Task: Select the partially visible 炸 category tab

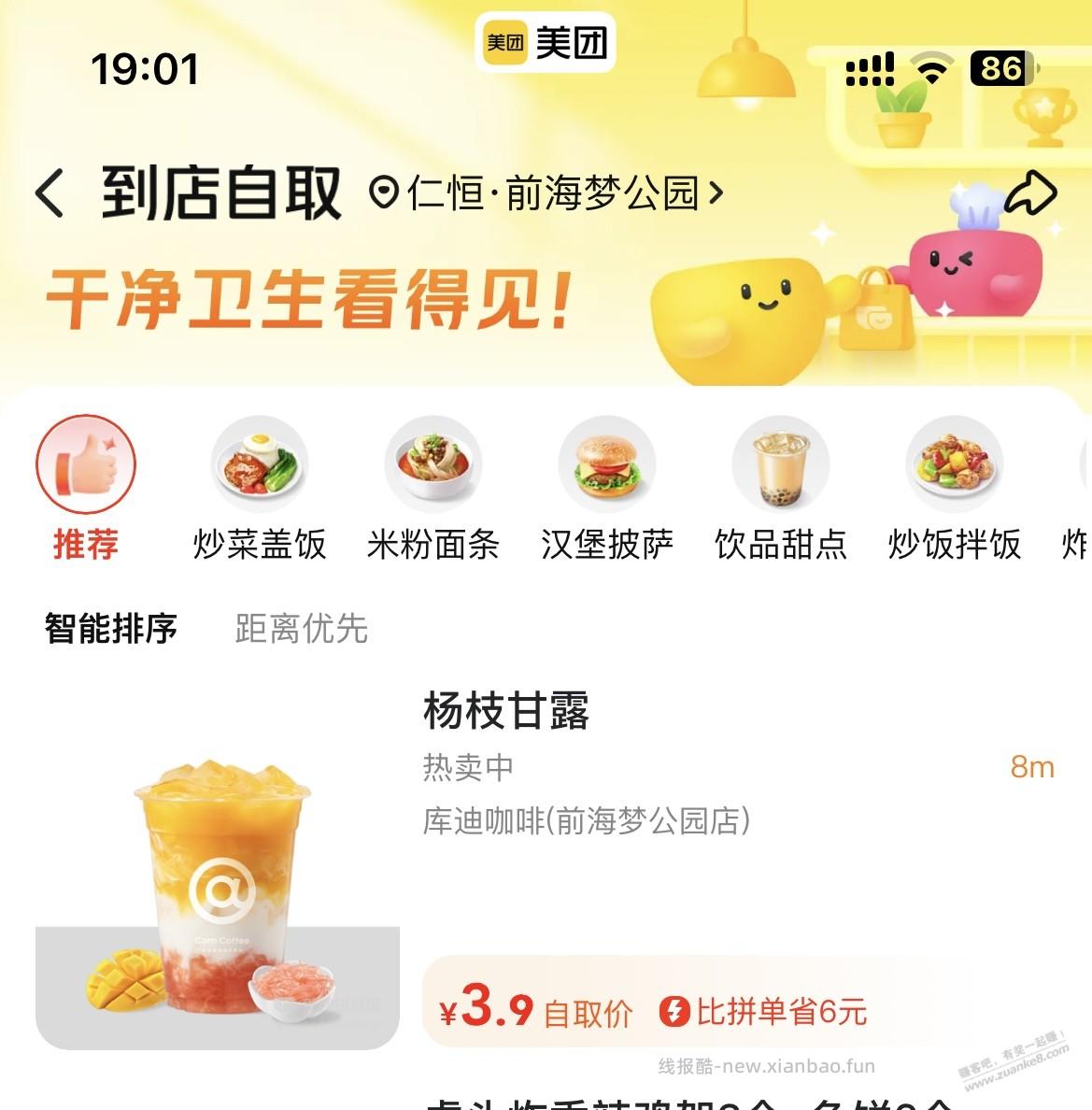Action: coord(1076,542)
